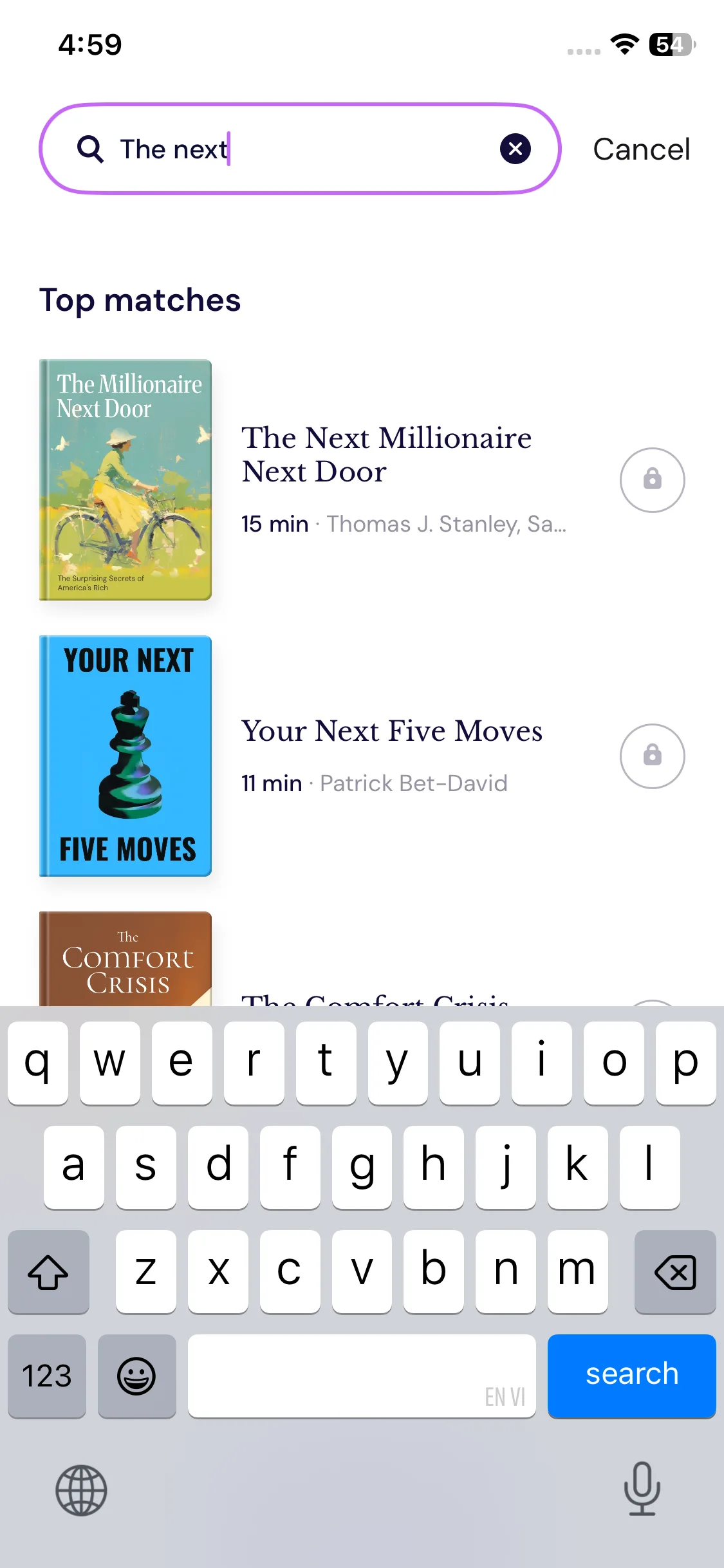
Task: Clear the search text
Action: [x=515, y=149]
